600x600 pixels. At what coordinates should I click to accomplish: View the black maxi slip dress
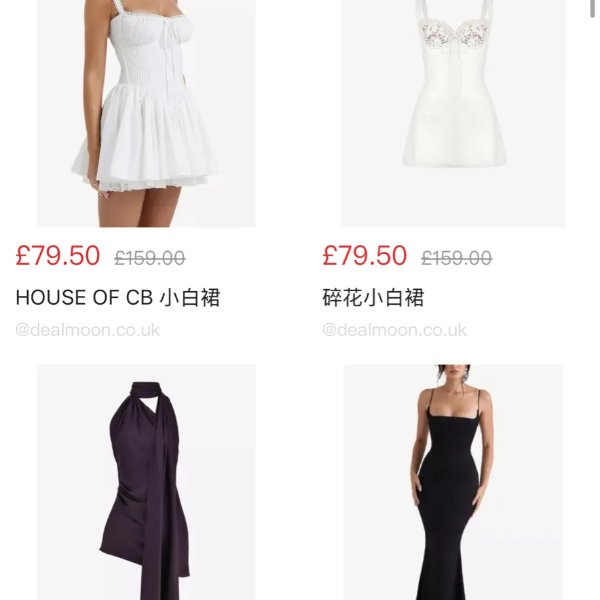coord(453,482)
